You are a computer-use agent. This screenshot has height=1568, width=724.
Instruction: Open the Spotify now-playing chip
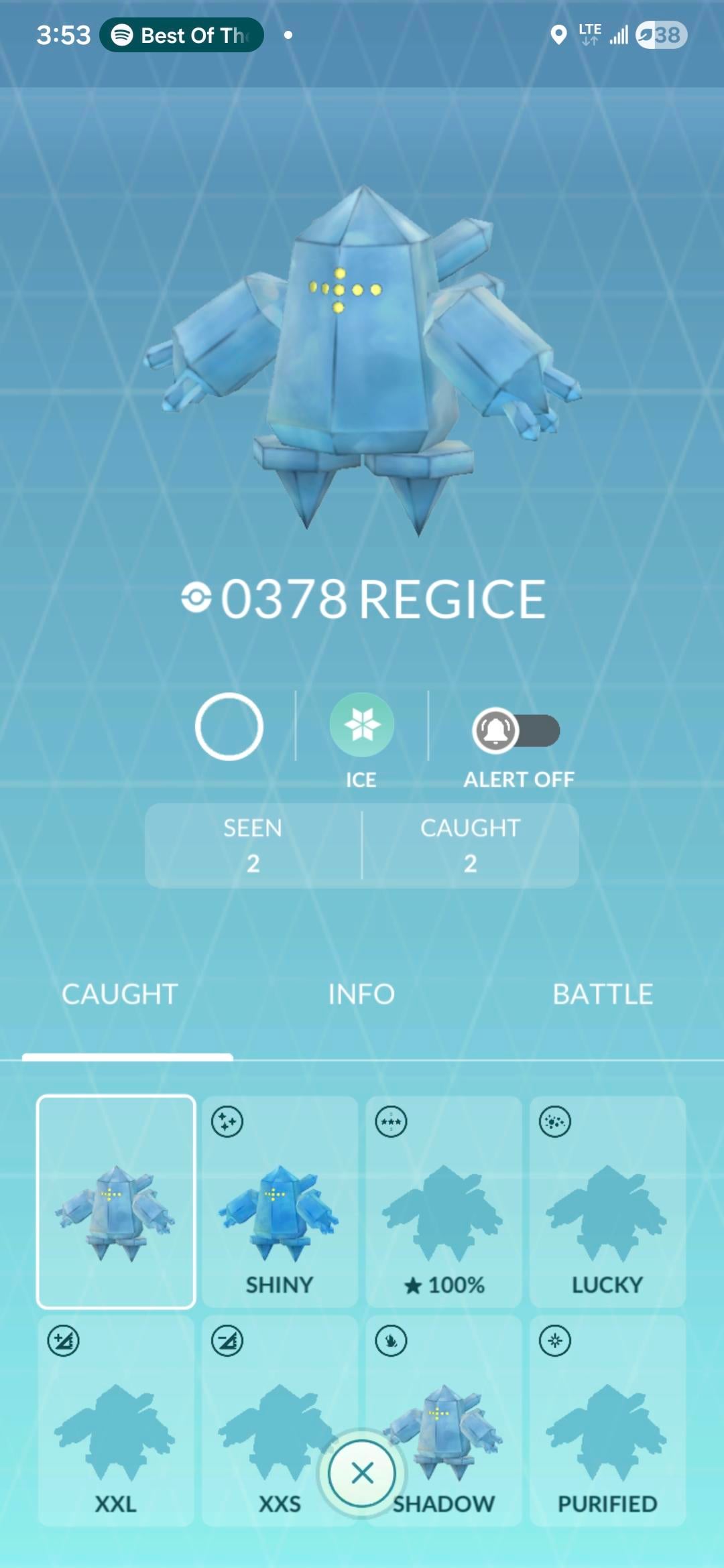click(182, 35)
